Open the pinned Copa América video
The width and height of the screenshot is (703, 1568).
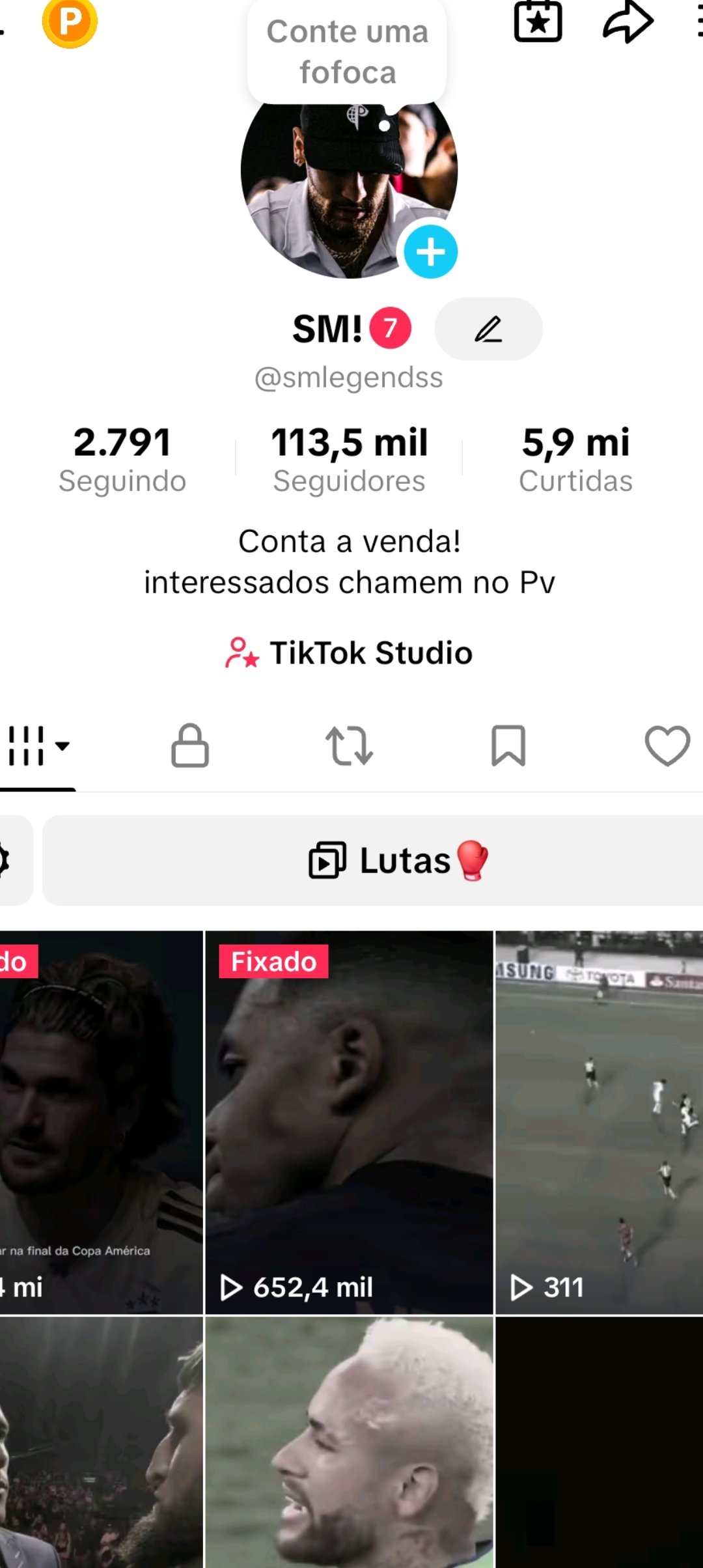pyautogui.click(x=101, y=1121)
